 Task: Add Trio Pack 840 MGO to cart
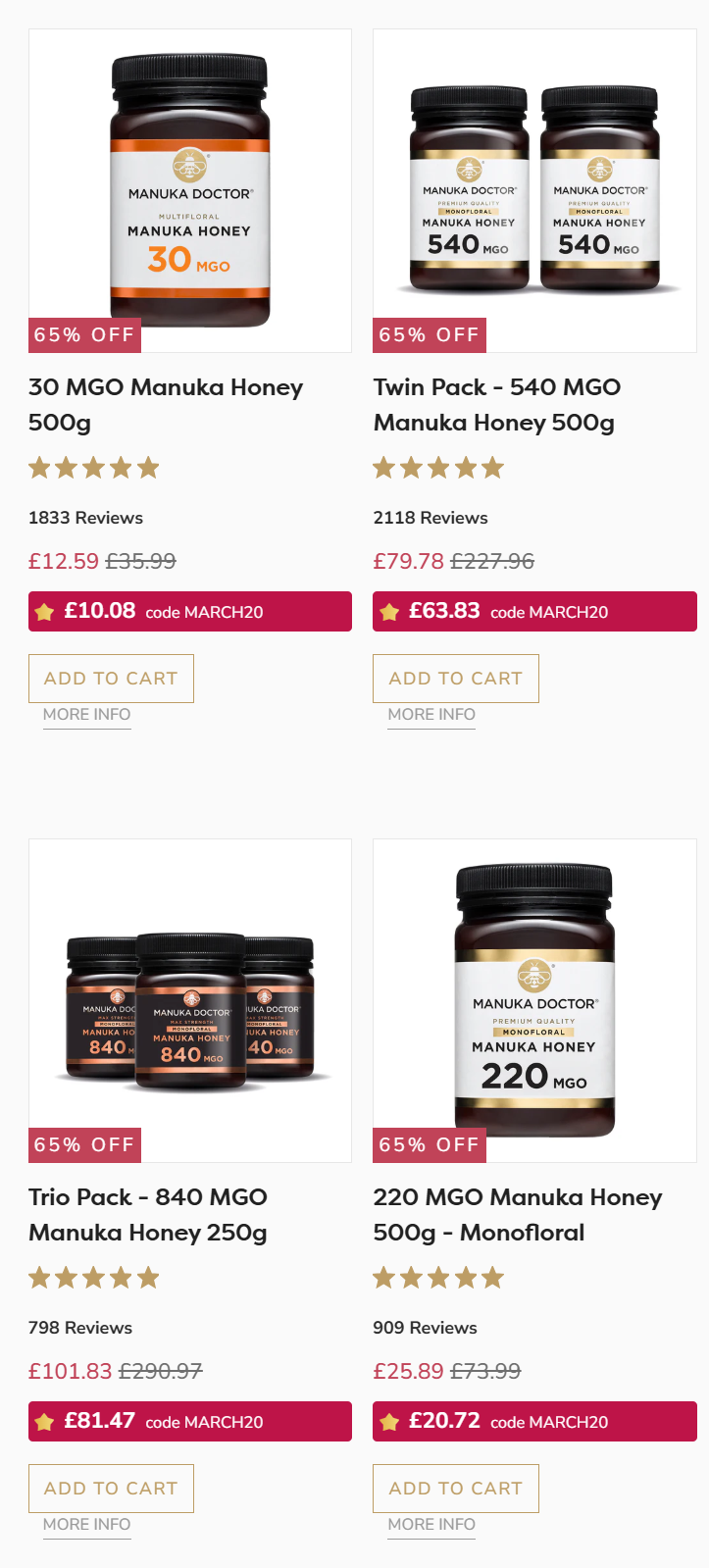pyautogui.click(x=111, y=1489)
